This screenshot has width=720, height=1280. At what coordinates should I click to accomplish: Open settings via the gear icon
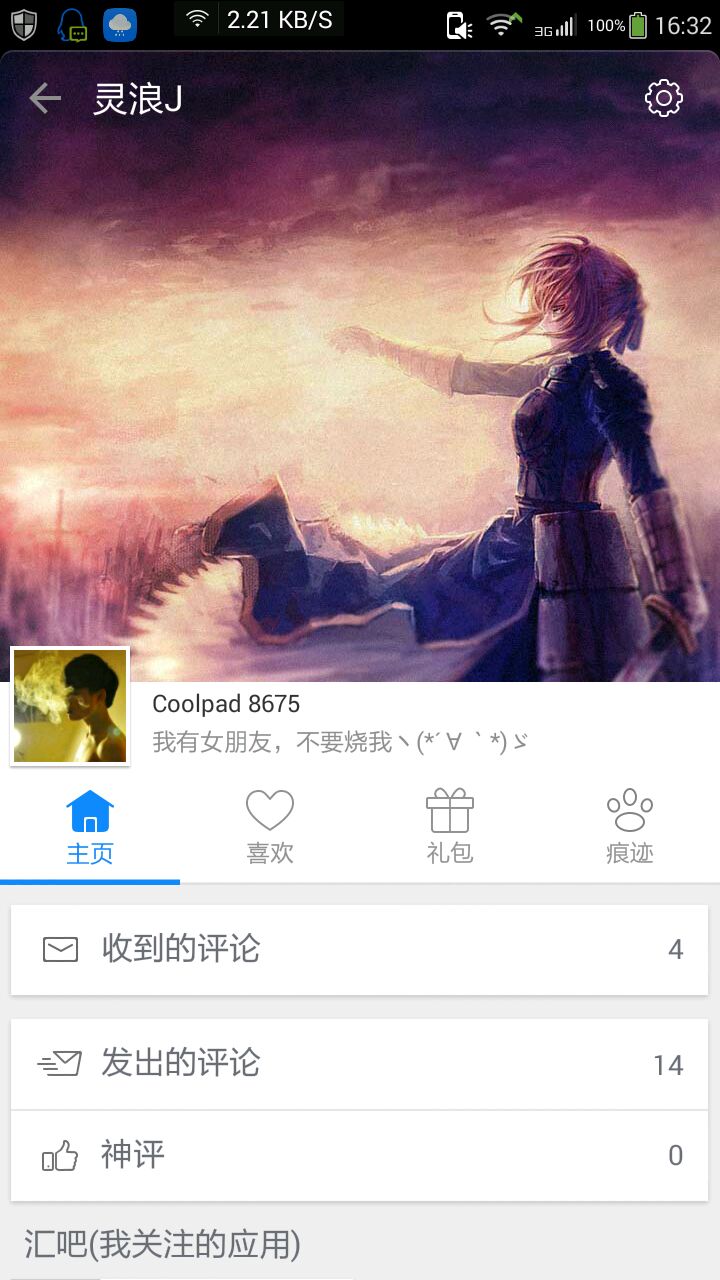pyautogui.click(x=664, y=98)
